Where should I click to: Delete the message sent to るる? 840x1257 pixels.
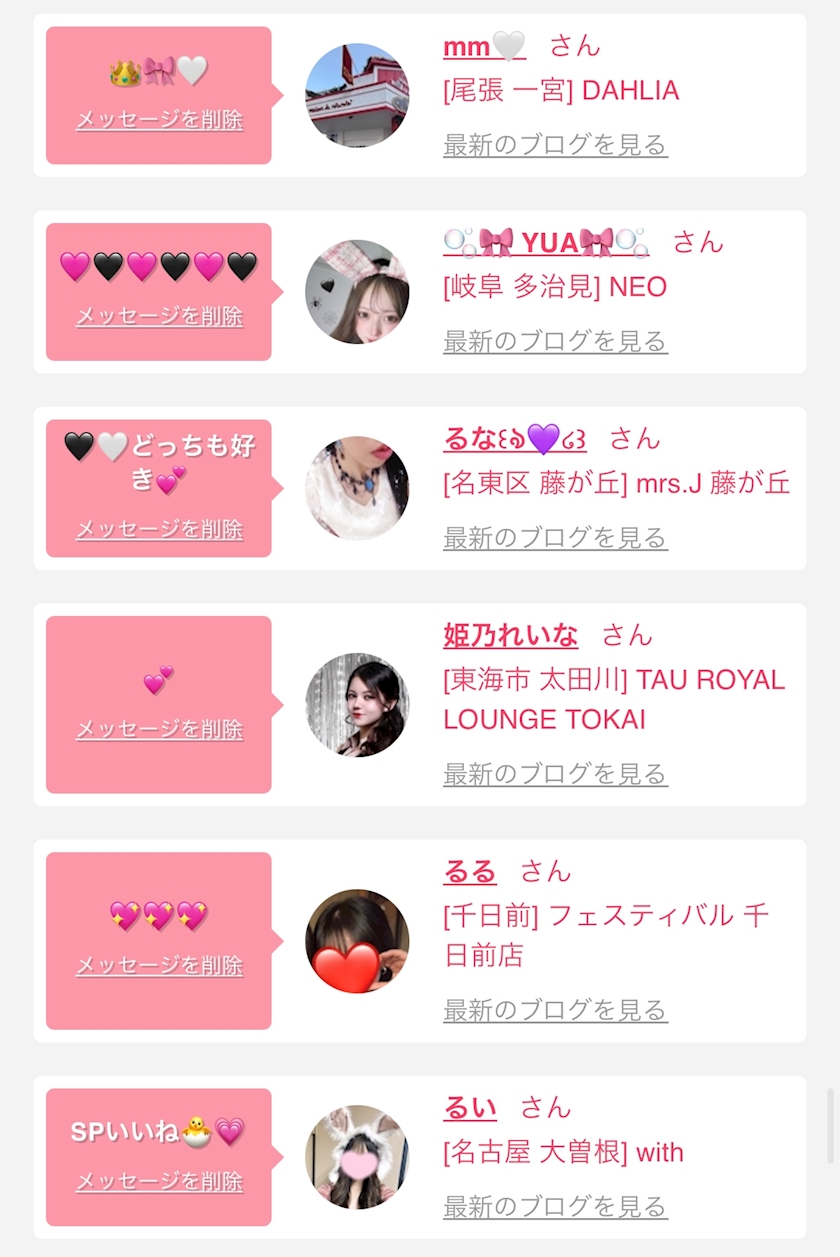(159, 965)
